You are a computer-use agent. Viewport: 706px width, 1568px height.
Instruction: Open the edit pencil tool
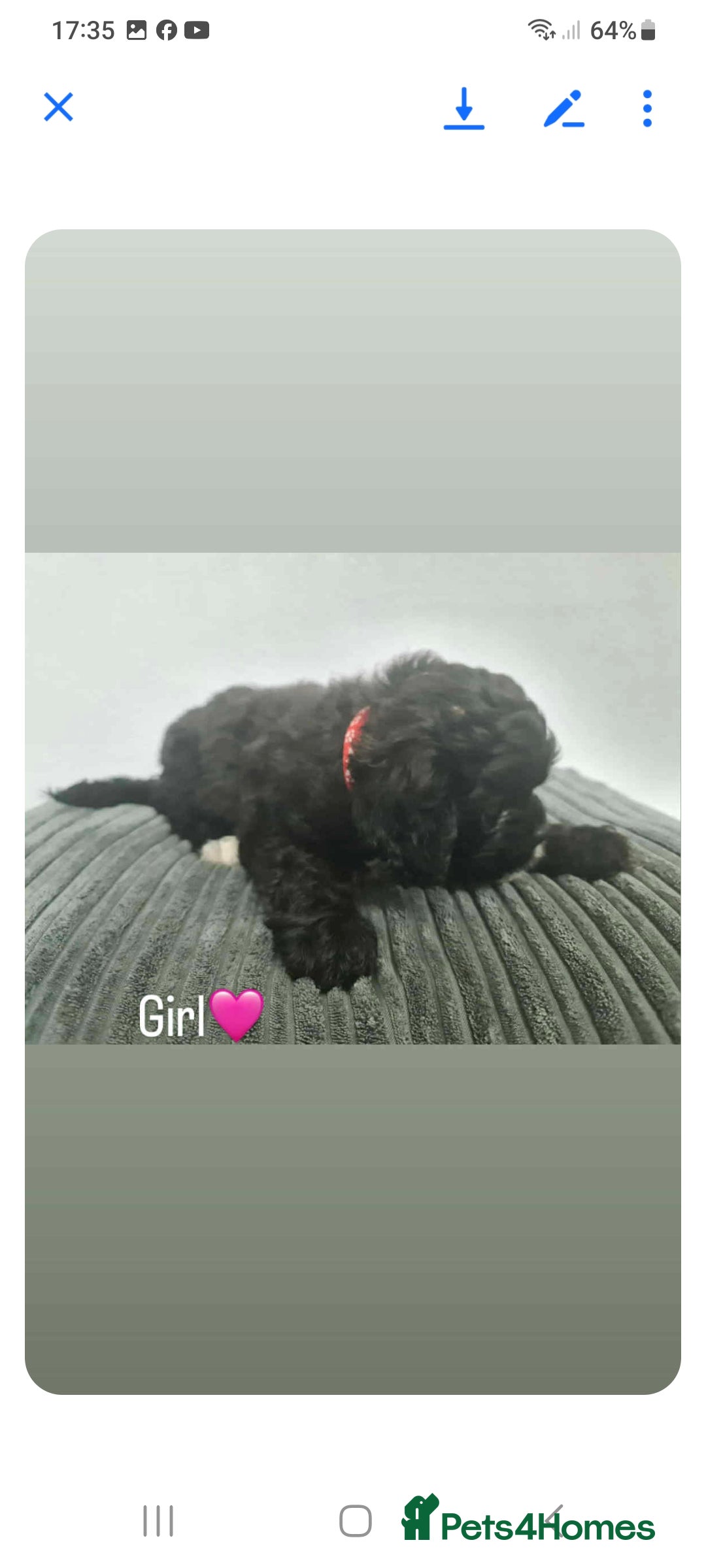pos(563,108)
